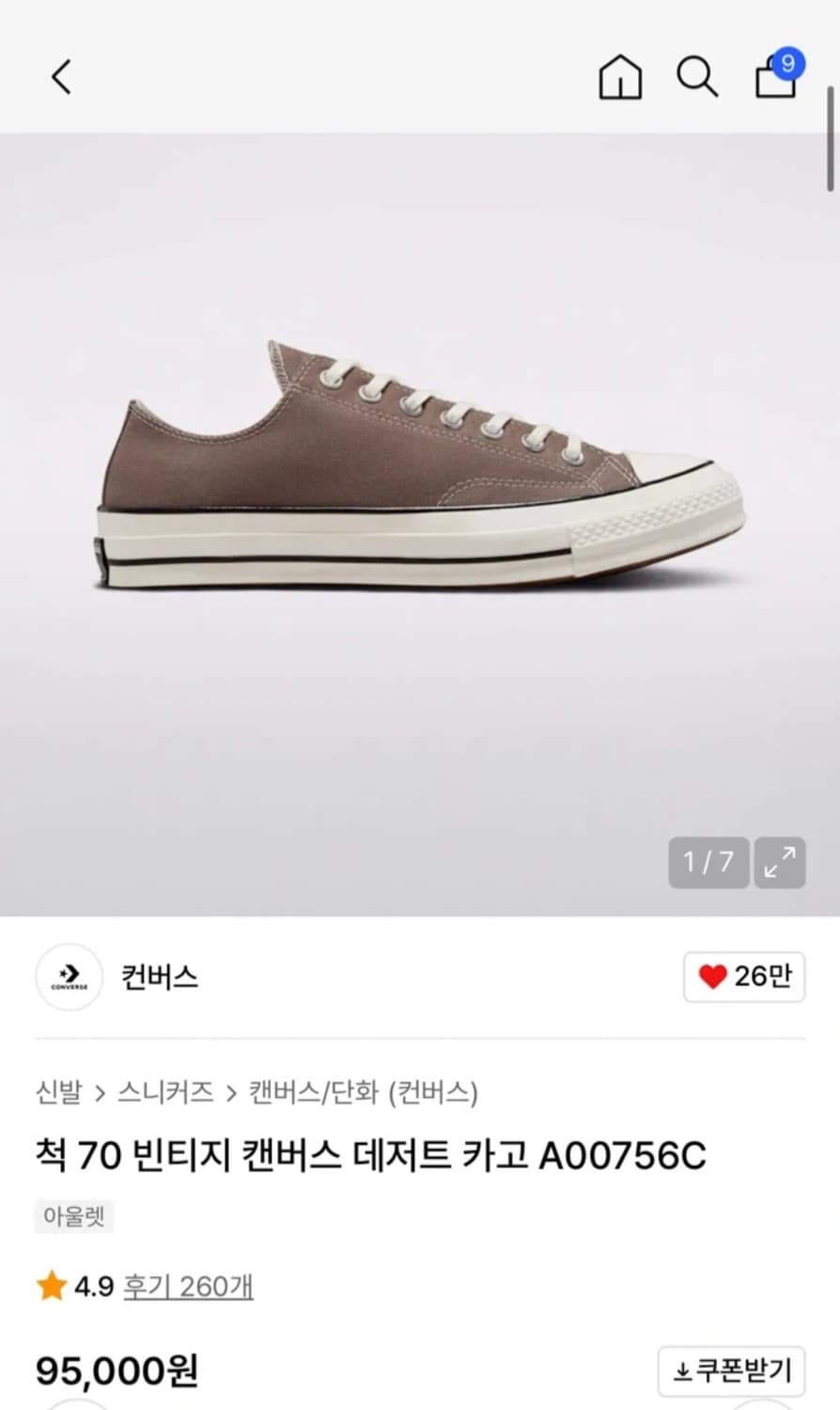
Task: Toggle the 아울렛 outlet tag
Action: (74, 1215)
